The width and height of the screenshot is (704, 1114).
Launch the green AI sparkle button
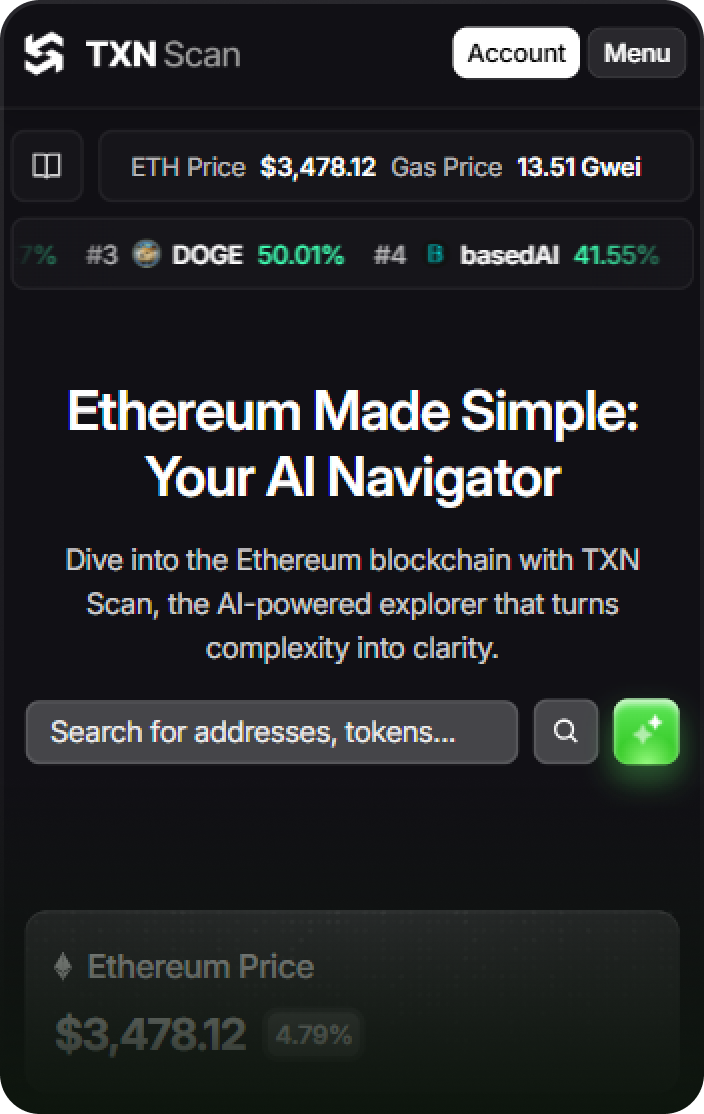pos(646,732)
